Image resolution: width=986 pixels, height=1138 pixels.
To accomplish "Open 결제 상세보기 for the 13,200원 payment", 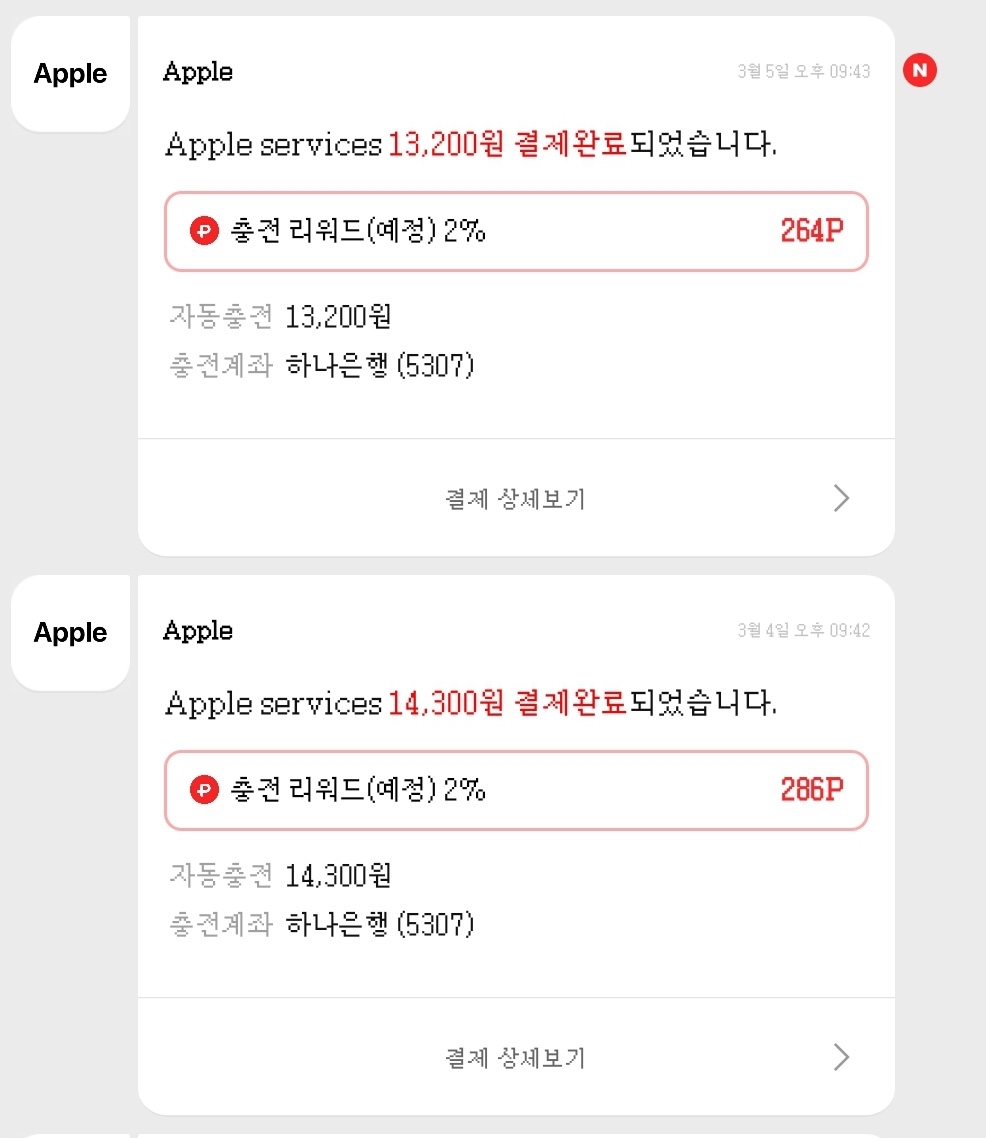I will (x=516, y=498).
